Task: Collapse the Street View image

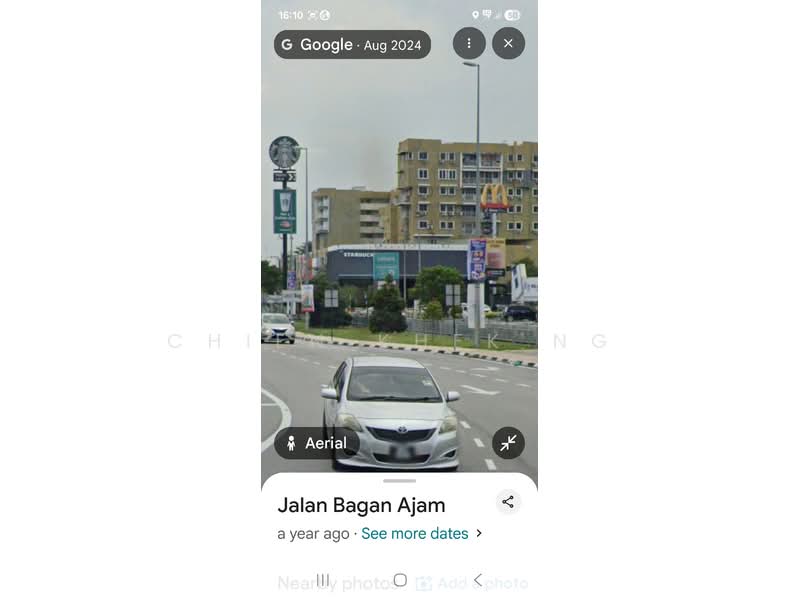Action: tap(508, 443)
